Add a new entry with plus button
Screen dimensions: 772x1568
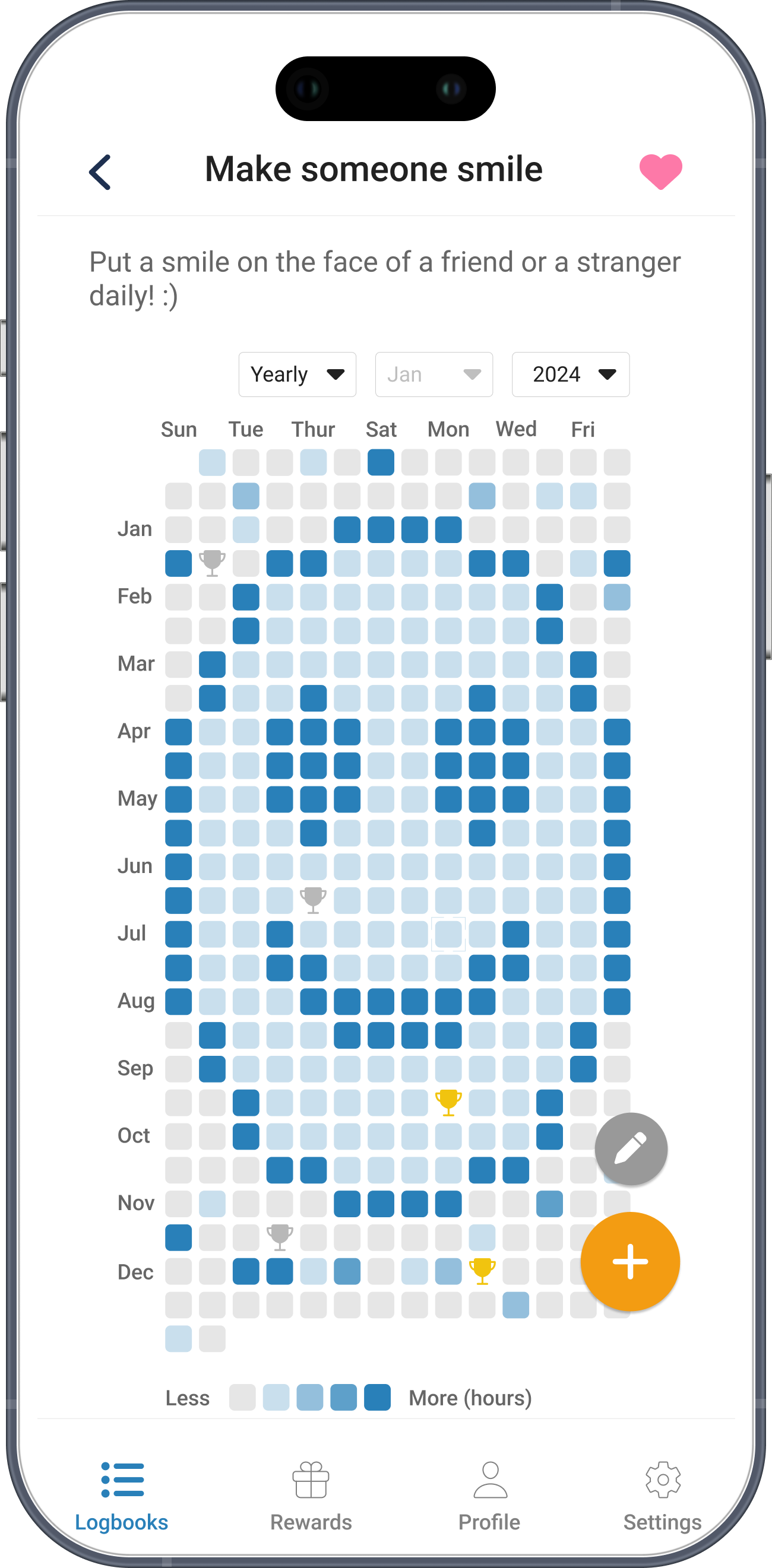[x=630, y=1261]
